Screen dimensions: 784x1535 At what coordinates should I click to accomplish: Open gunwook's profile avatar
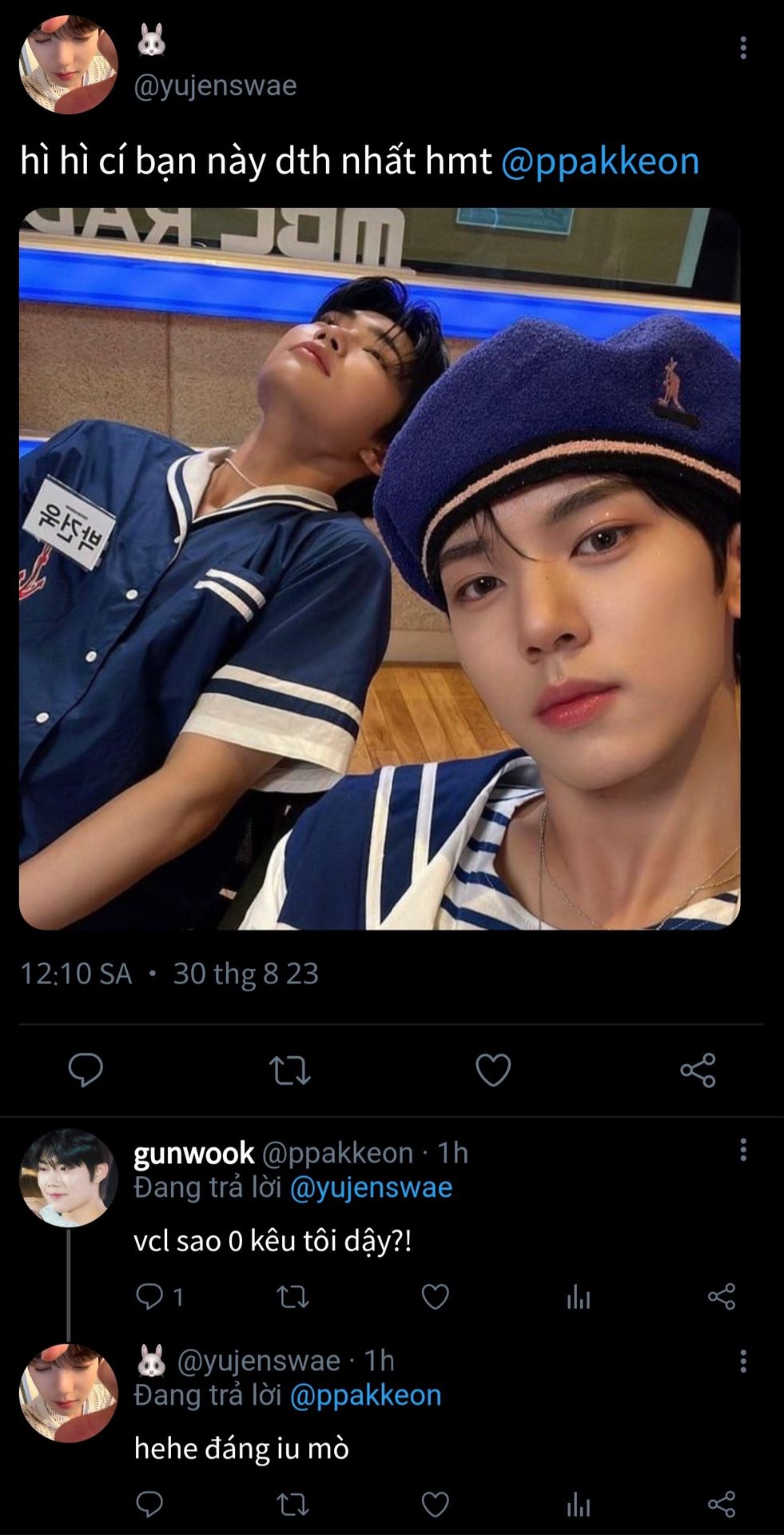click(x=69, y=1177)
